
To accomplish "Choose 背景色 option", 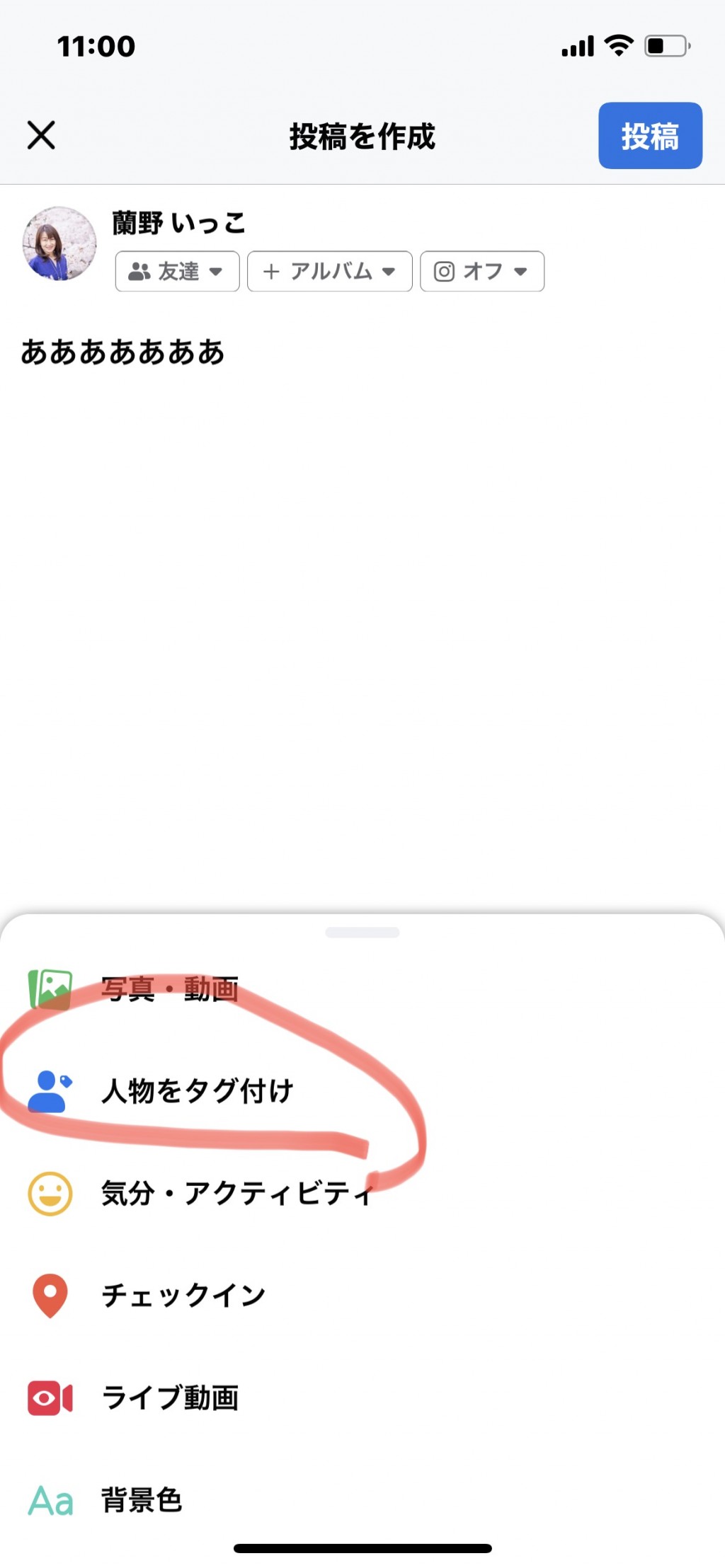I will [x=362, y=1500].
